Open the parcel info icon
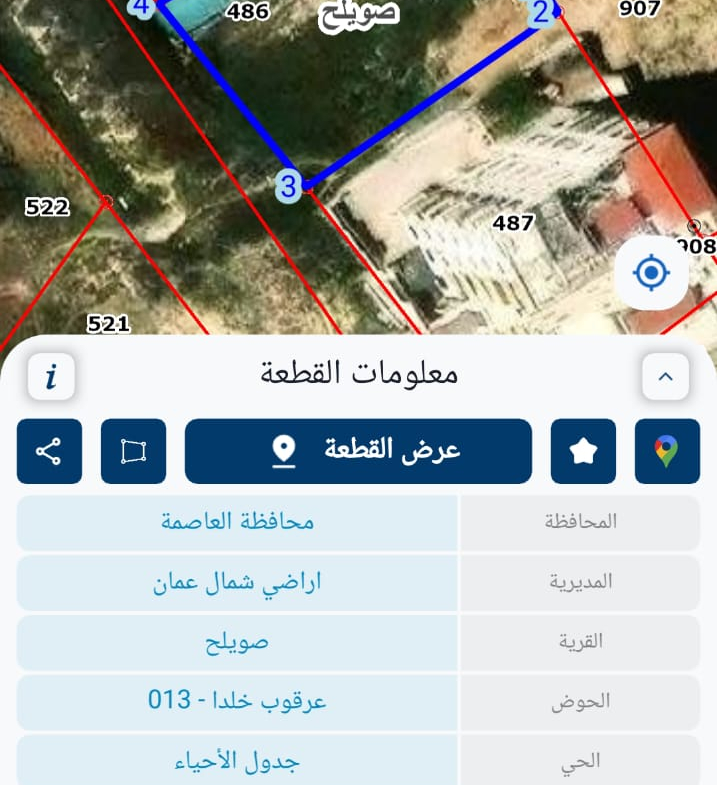Image resolution: width=717 pixels, height=785 pixels. click(x=51, y=377)
